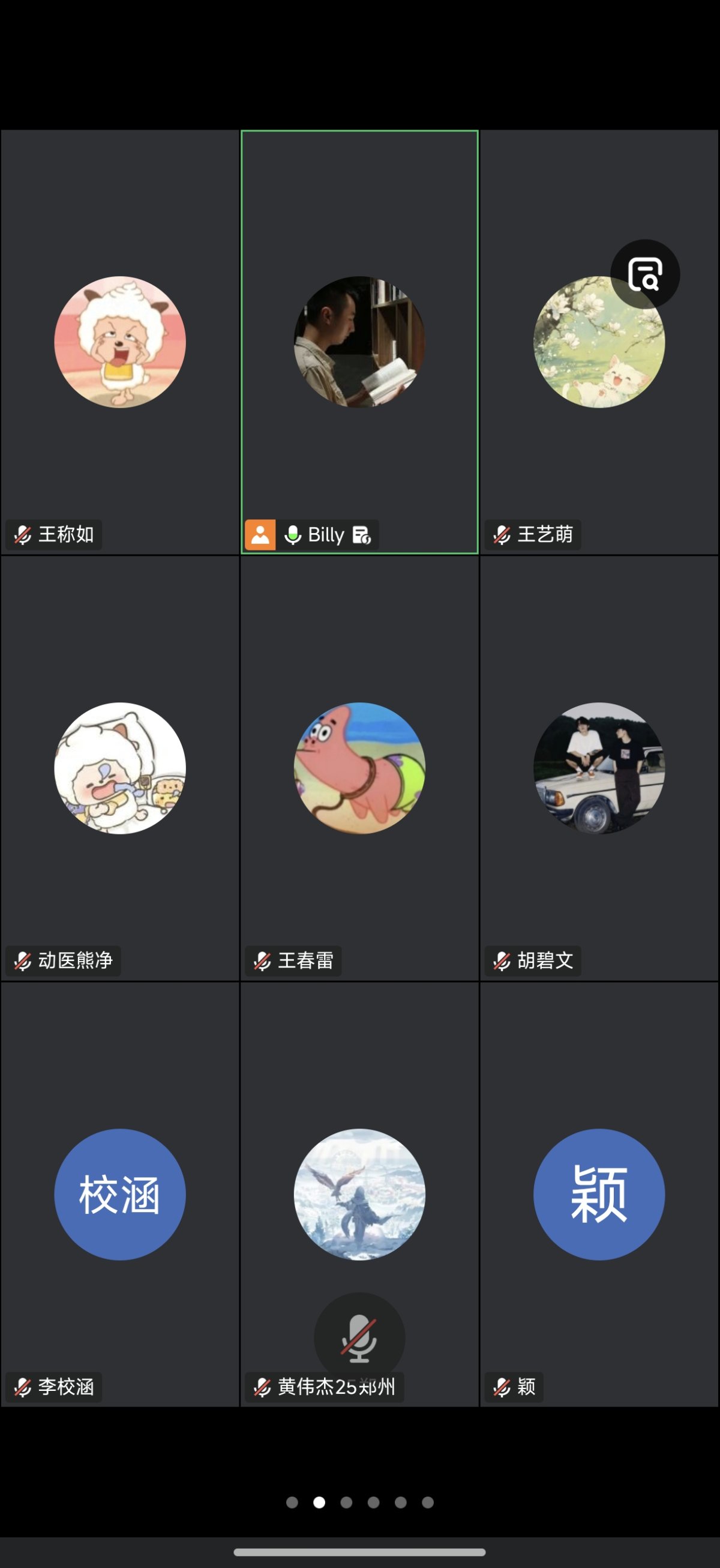Click Billy's active microphone icon
This screenshot has width=720, height=1568.
293,534
